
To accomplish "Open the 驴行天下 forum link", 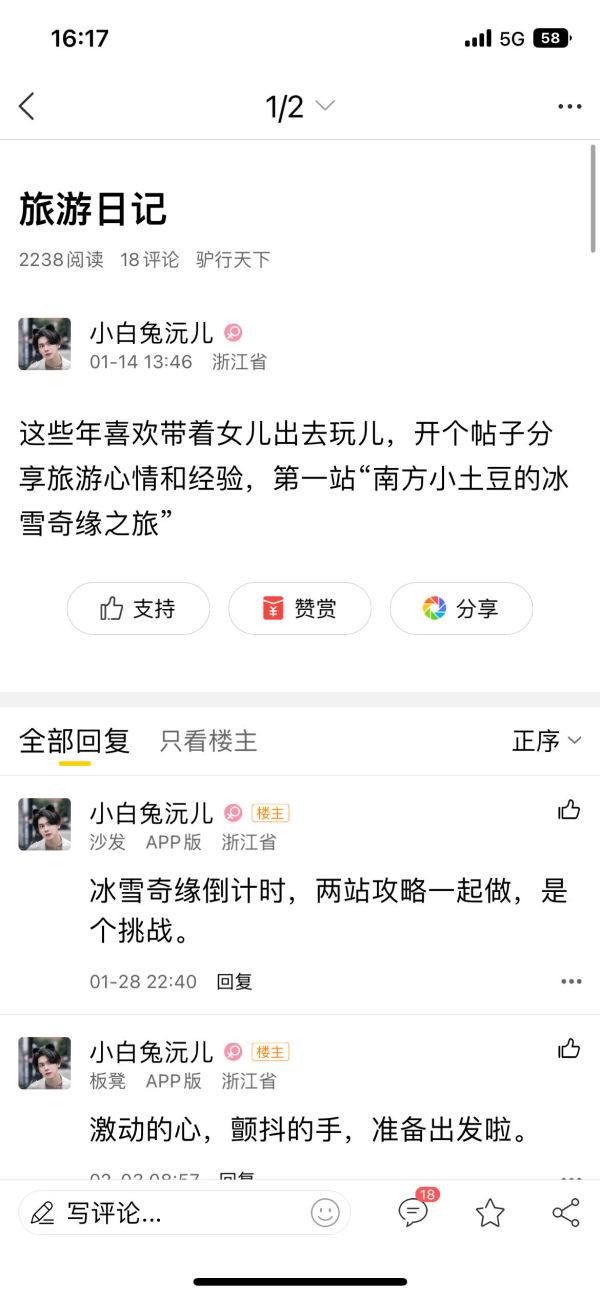I will 233,260.
